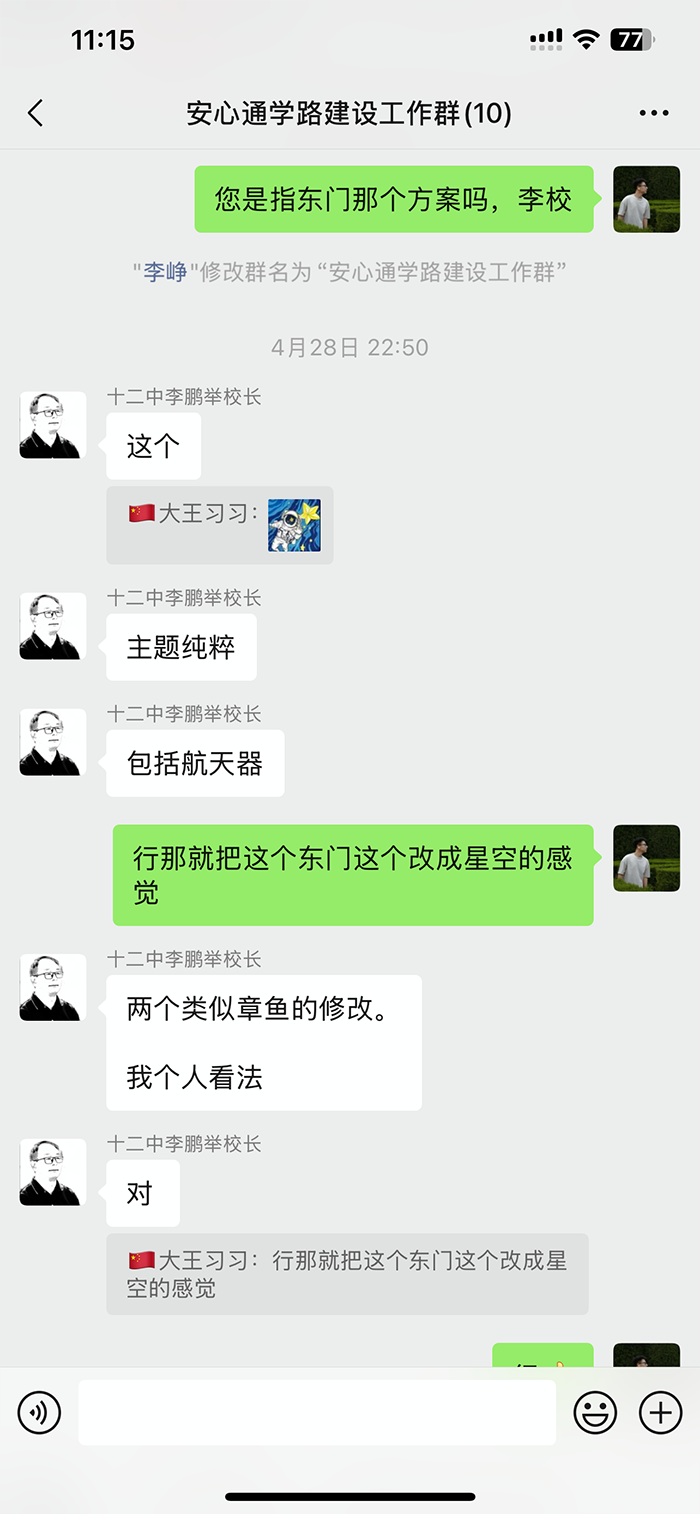Image resolution: width=700 pixels, height=1514 pixels.
Task: Tap 李峥 name link in the rename notice
Action: pyautogui.click(x=165, y=272)
